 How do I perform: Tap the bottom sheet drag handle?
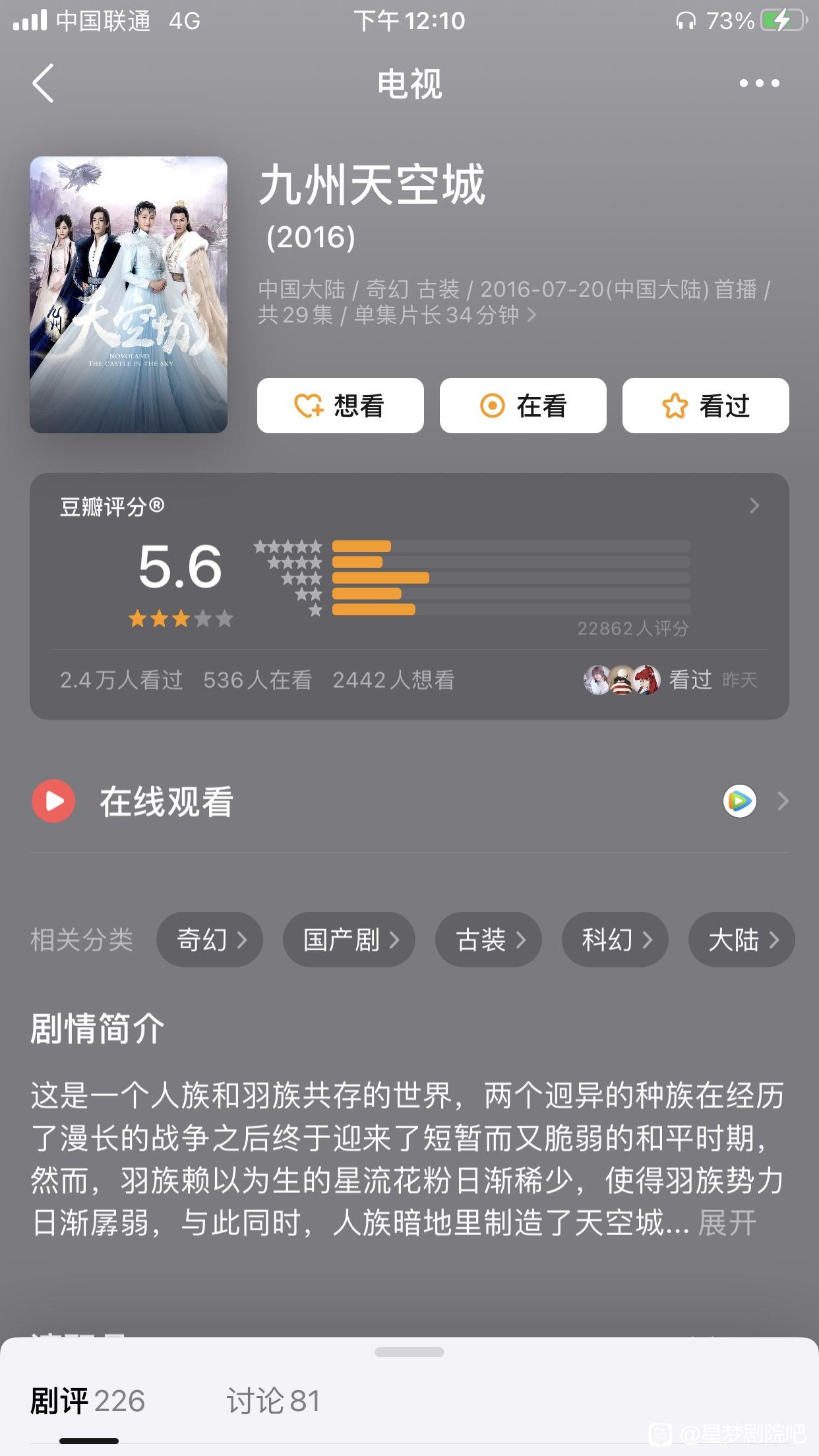pyautogui.click(x=409, y=1352)
